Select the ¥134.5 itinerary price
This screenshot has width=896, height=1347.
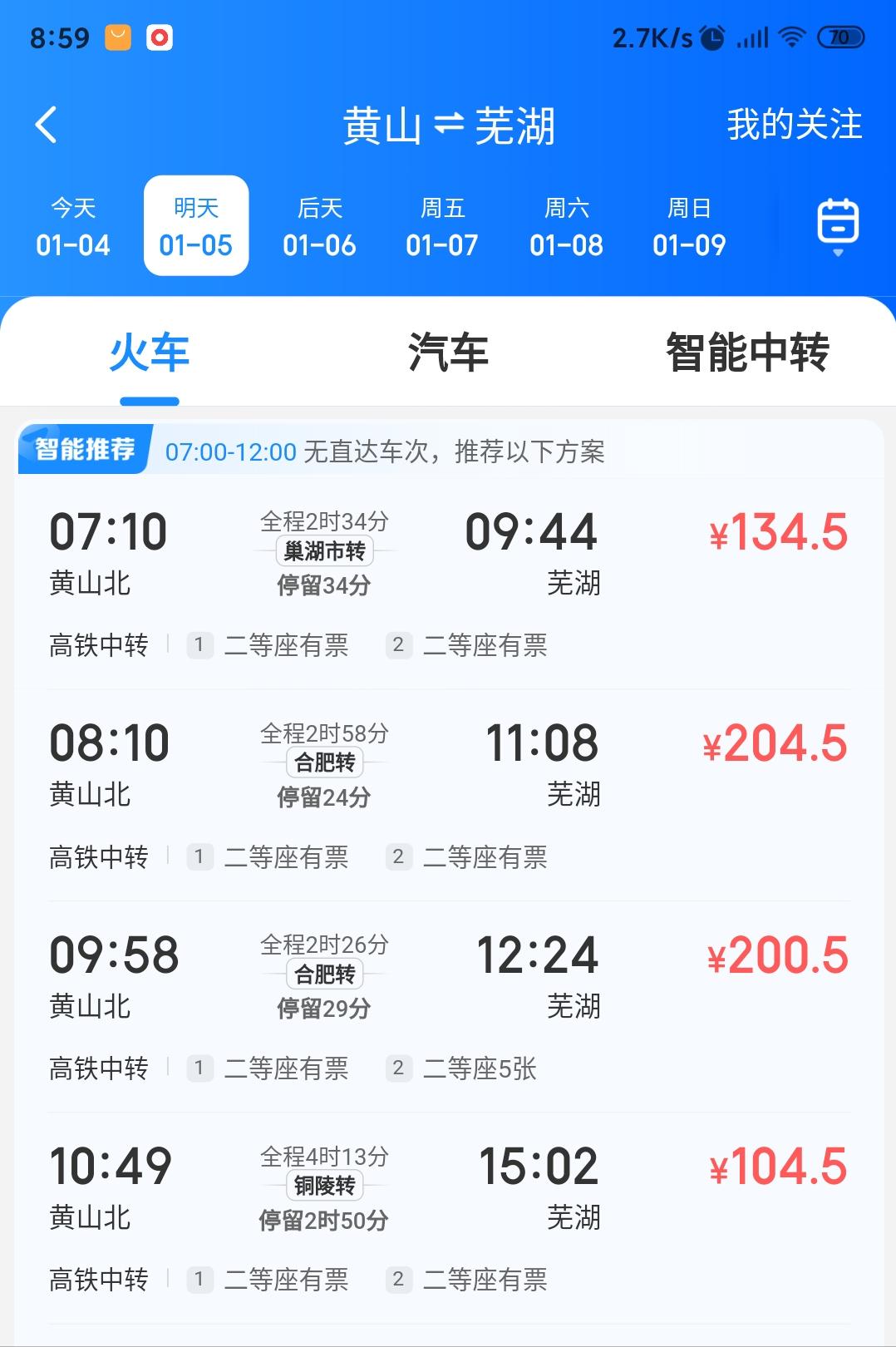[x=778, y=532]
